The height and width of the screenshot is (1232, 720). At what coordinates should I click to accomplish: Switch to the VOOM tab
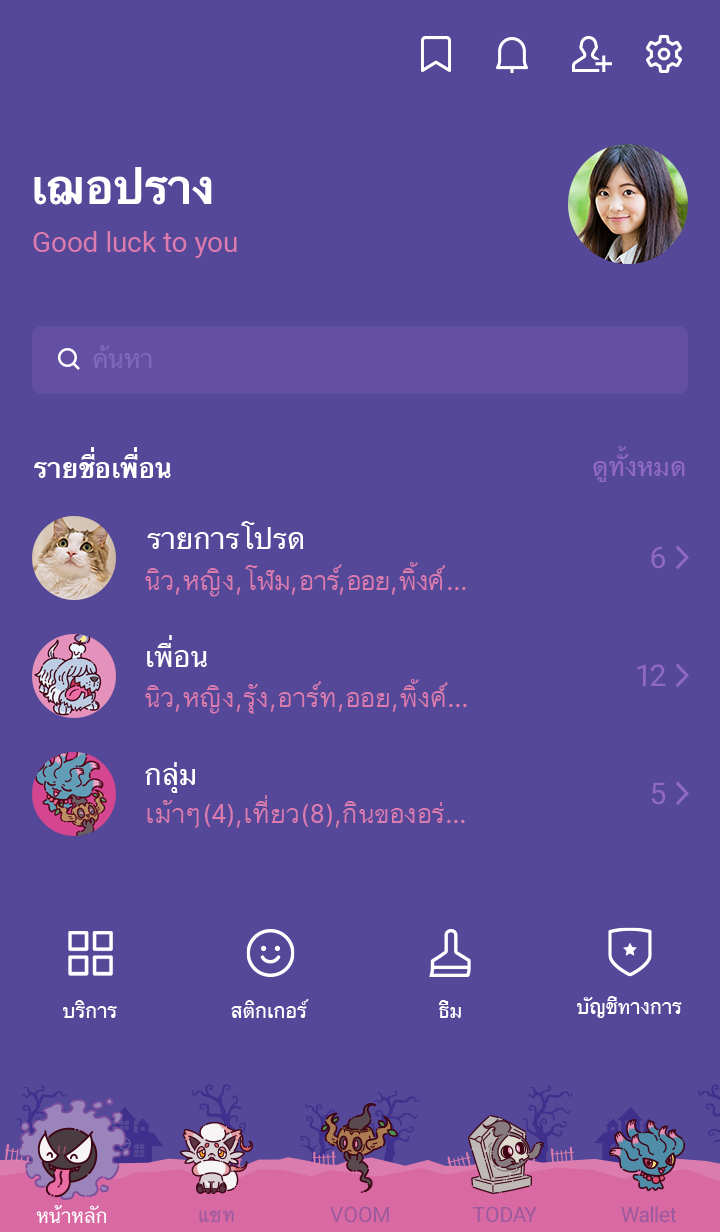click(x=360, y=1172)
